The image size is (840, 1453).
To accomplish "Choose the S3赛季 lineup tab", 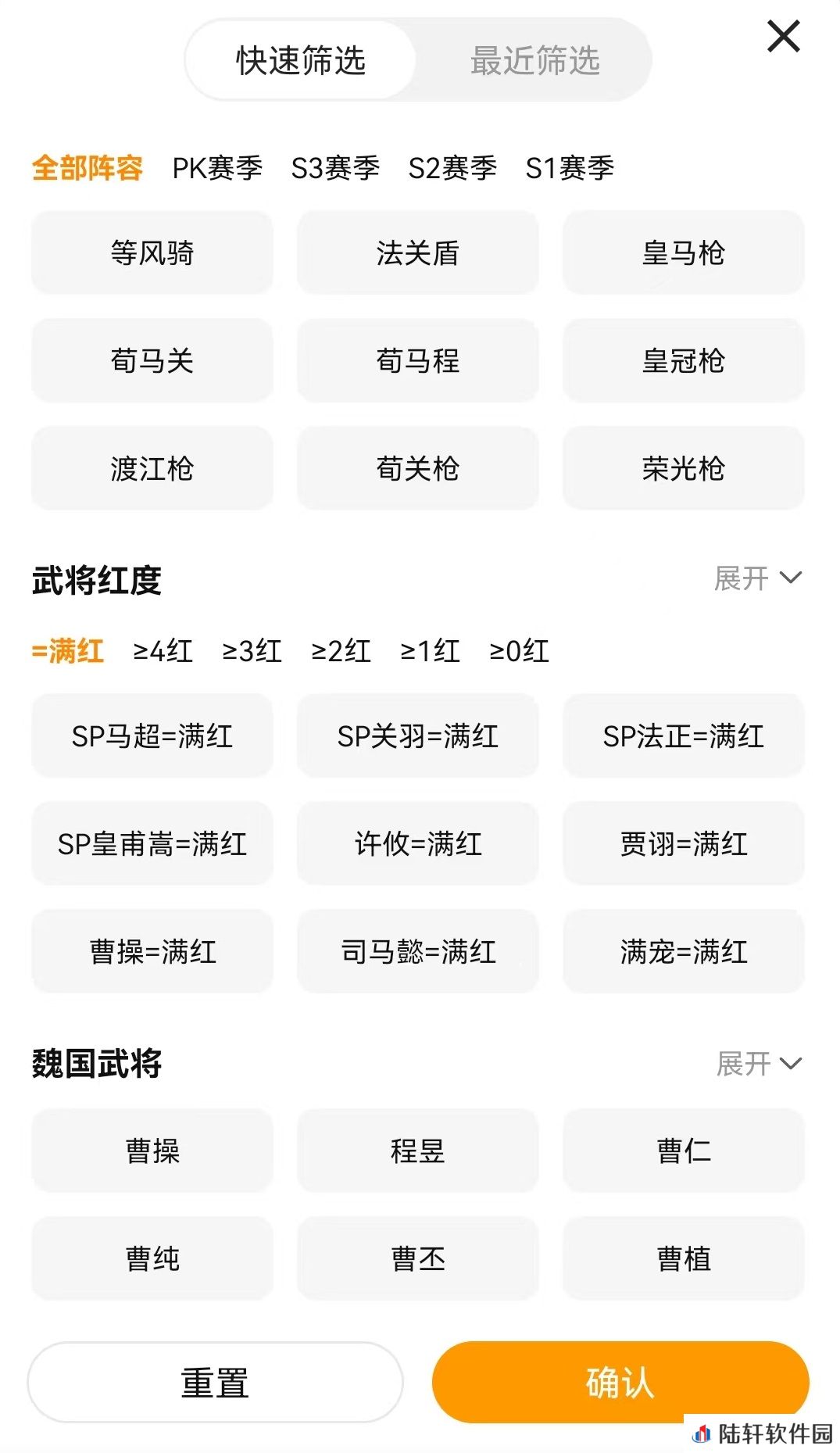I will (x=335, y=168).
